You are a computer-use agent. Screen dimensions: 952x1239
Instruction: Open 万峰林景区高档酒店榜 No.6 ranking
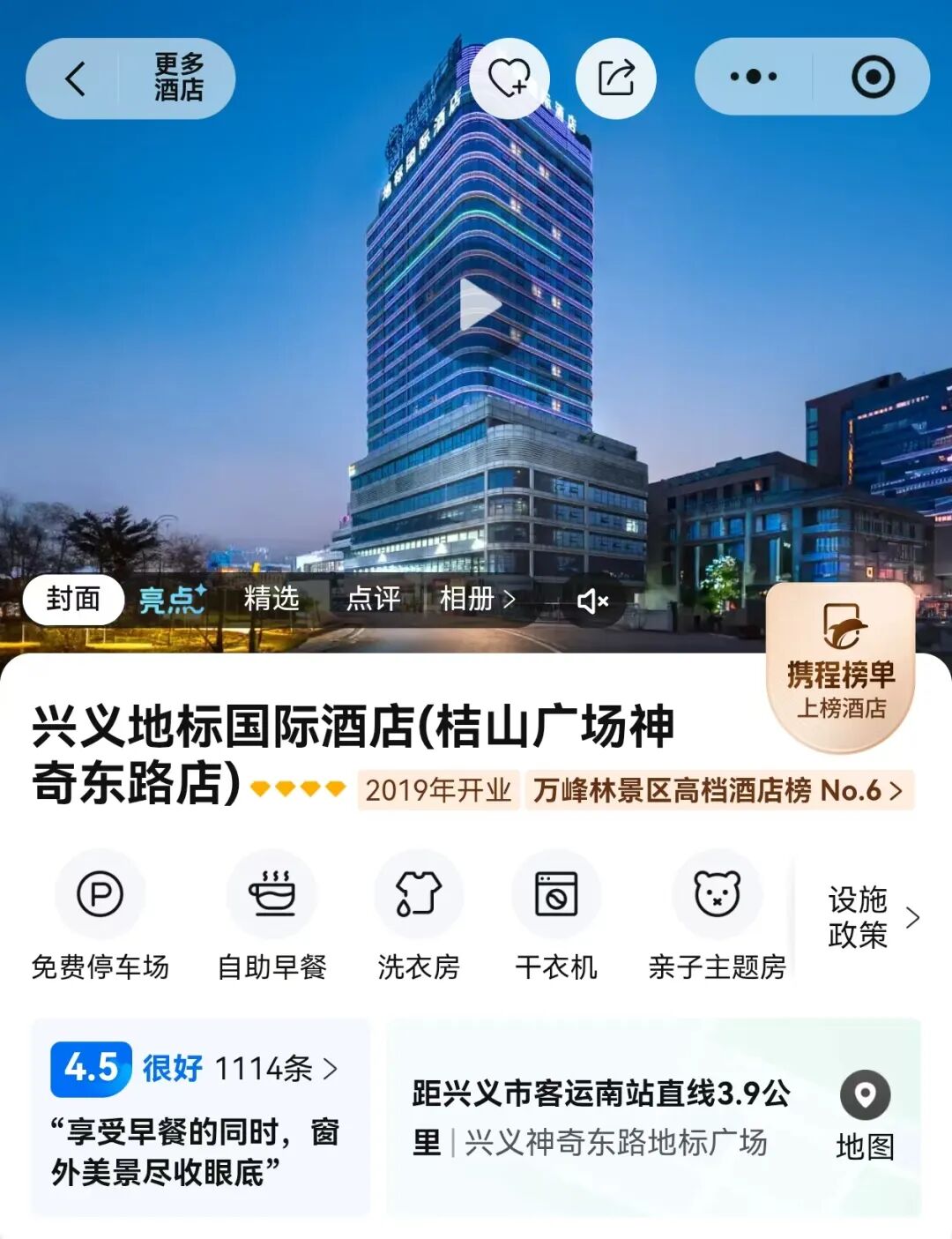click(719, 790)
